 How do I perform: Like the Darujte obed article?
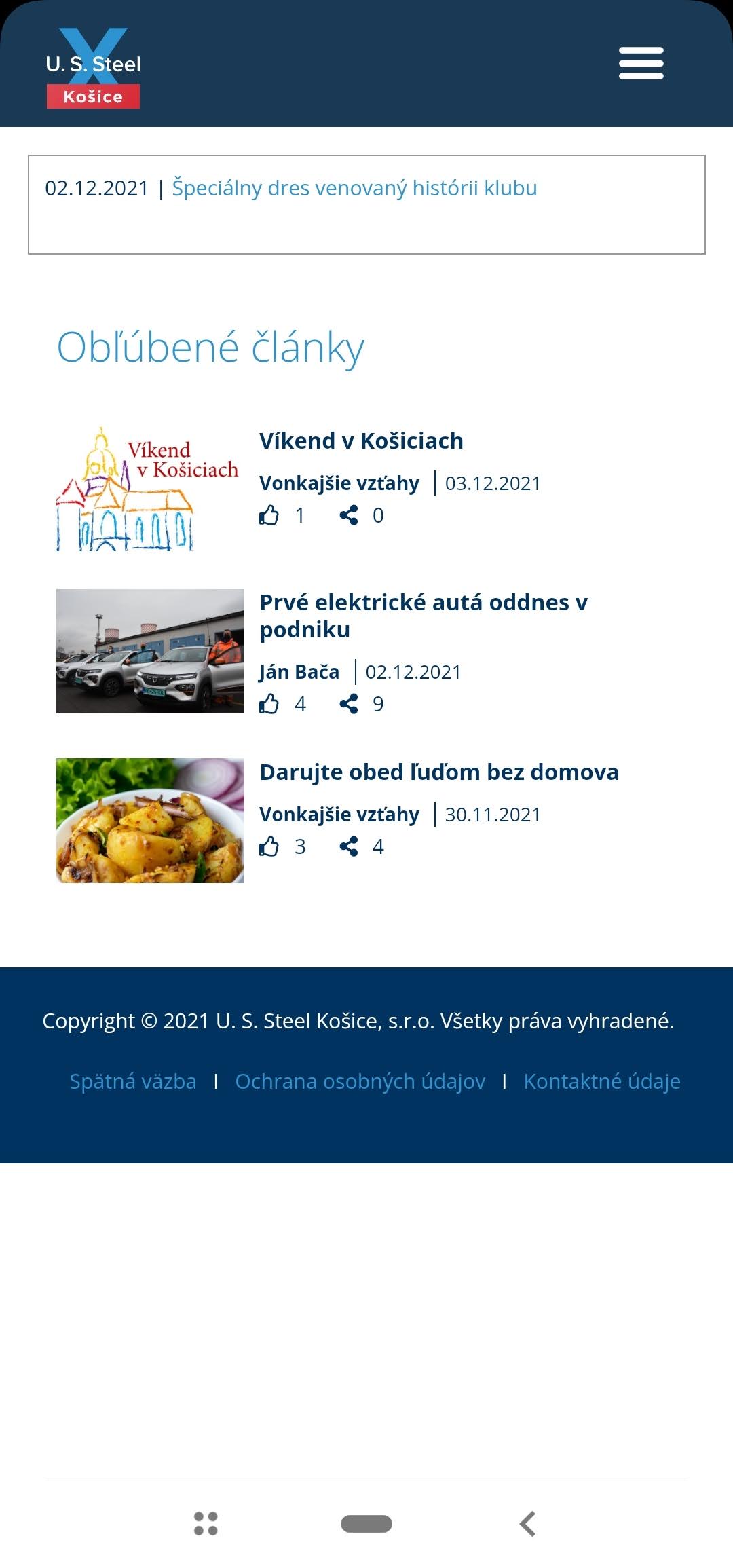tap(269, 847)
